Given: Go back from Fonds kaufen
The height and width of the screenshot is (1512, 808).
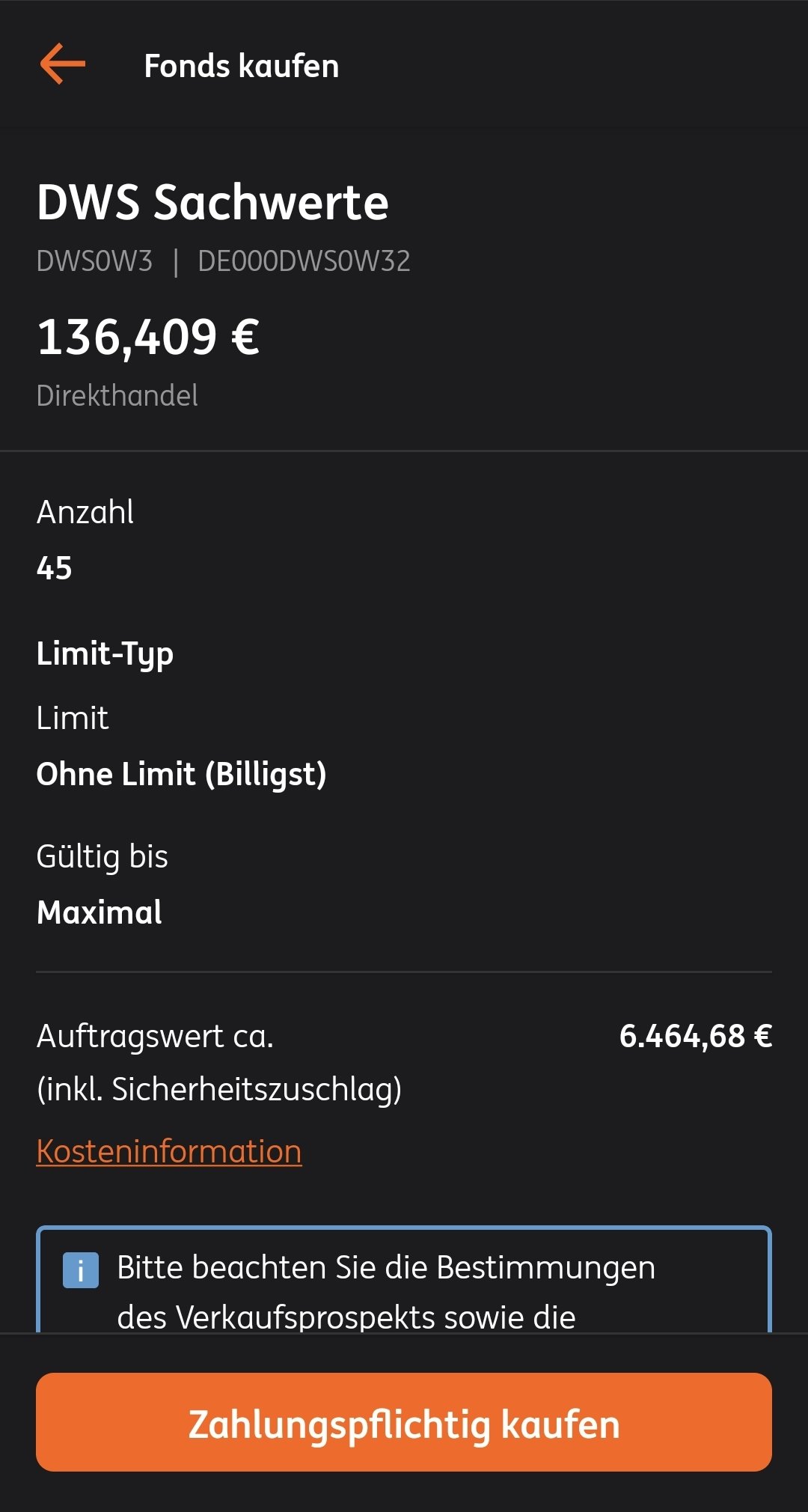Looking at the screenshot, I should pyautogui.click(x=63, y=64).
